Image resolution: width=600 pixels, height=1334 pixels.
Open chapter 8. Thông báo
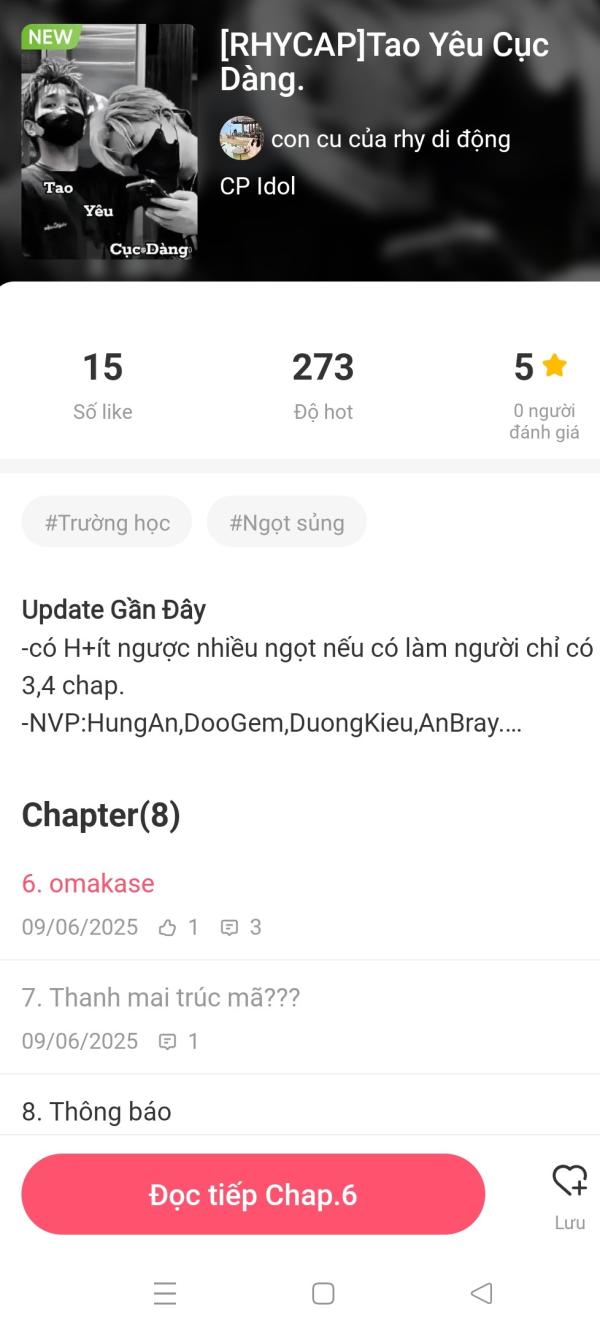[x=97, y=1112]
